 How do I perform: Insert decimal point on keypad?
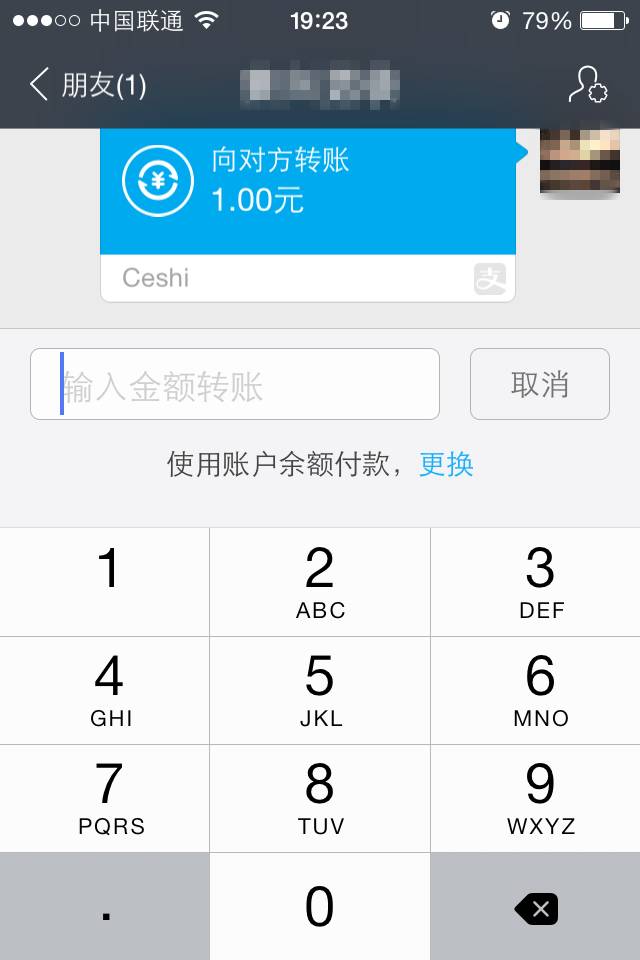pos(105,906)
